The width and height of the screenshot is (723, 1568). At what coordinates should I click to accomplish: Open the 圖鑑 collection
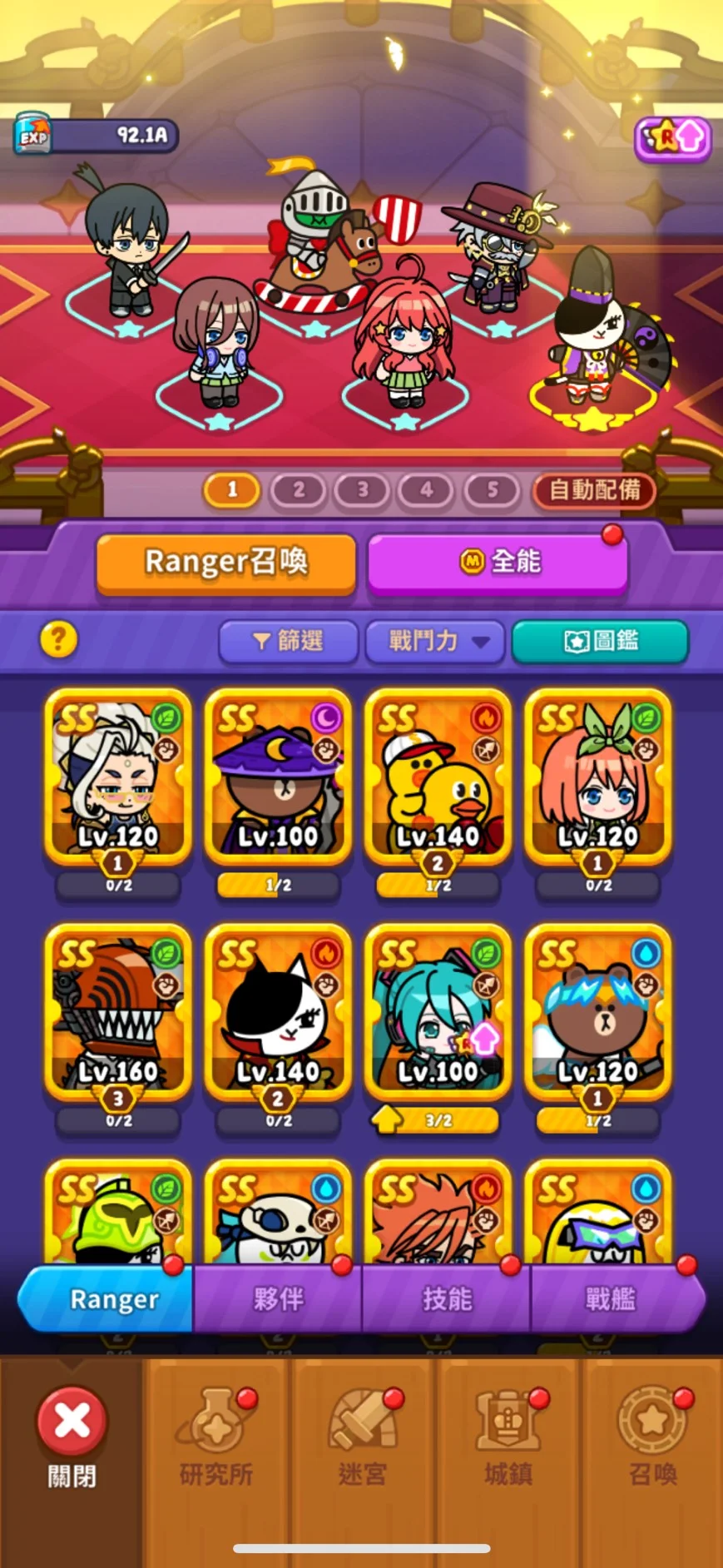tap(600, 641)
